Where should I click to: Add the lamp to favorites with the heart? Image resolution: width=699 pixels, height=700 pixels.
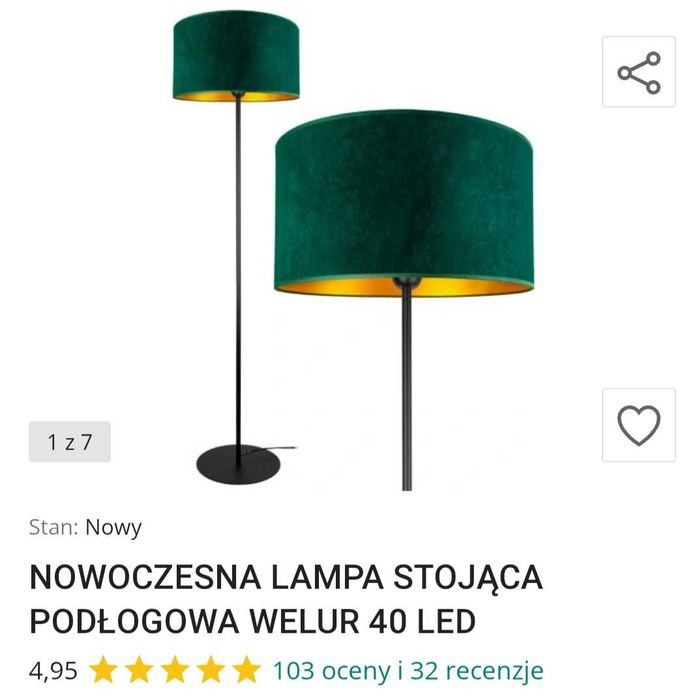[x=639, y=425]
